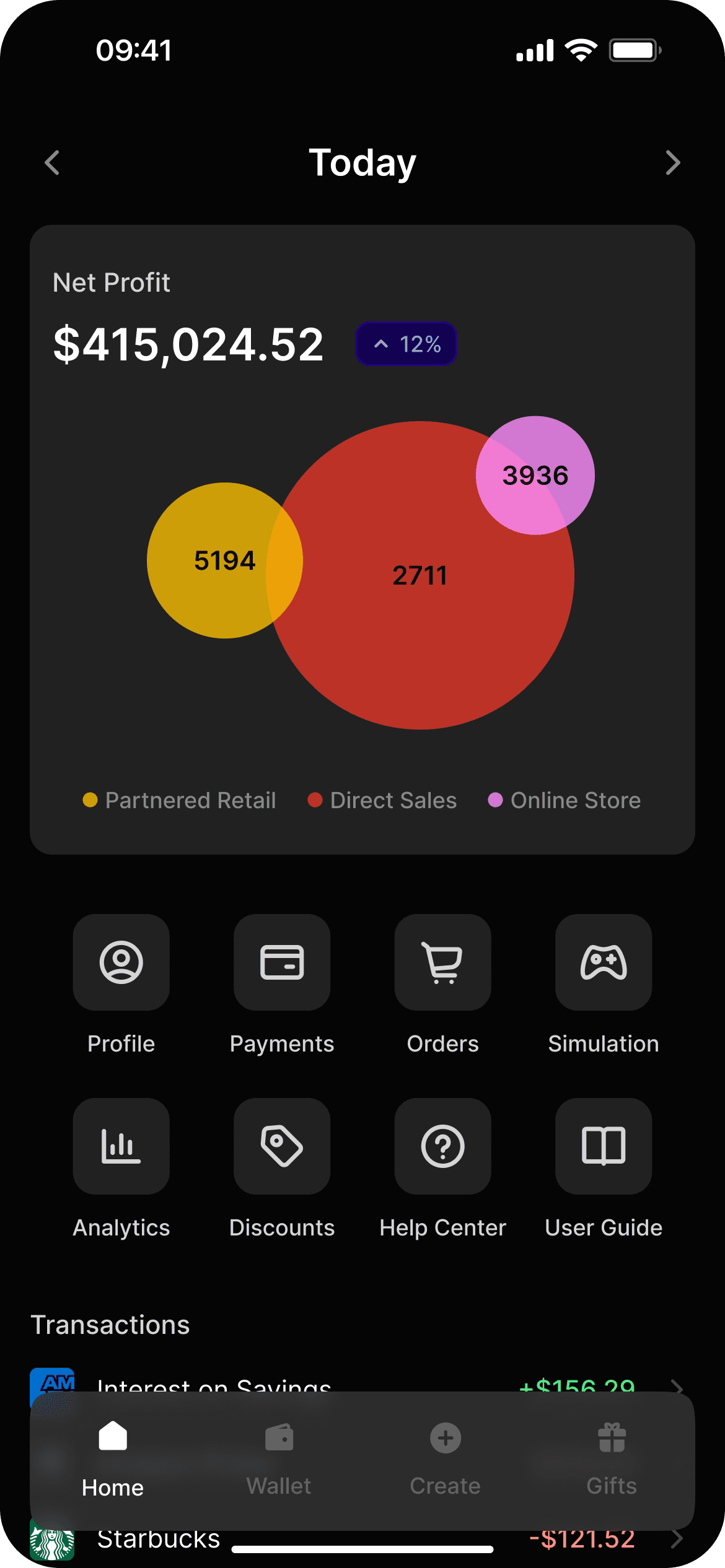The height and width of the screenshot is (1568, 725).
Task: Toggle the Online Store legend item
Action: [565, 800]
